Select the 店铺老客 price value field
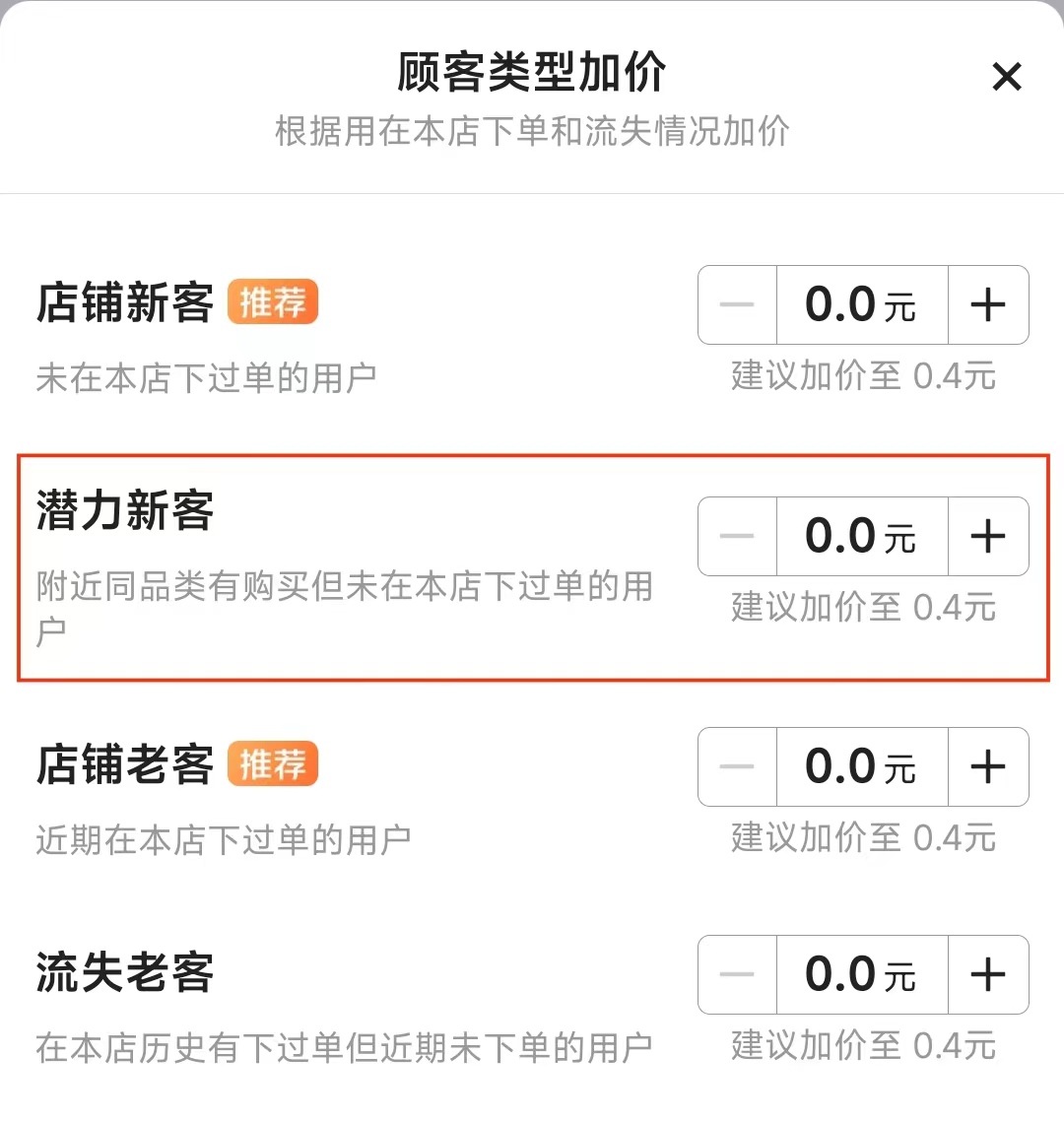Image resolution: width=1064 pixels, height=1121 pixels. [x=862, y=767]
